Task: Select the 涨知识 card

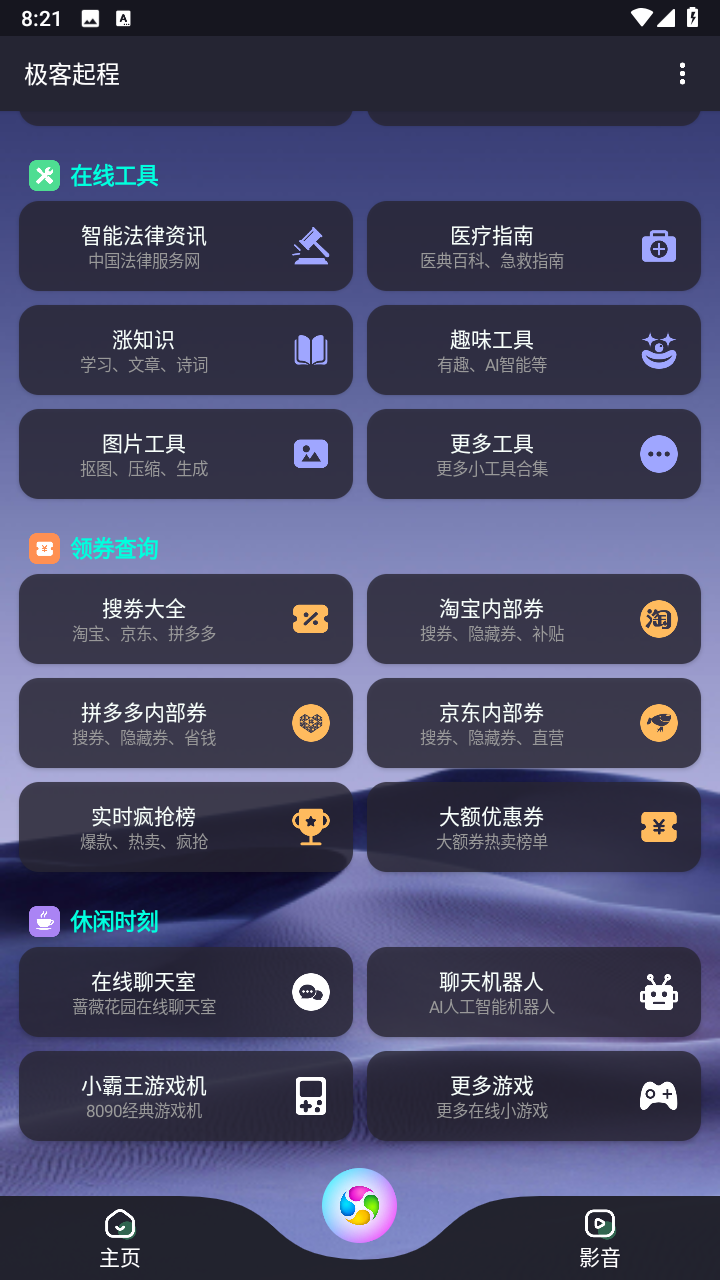Action: click(x=186, y=350)
